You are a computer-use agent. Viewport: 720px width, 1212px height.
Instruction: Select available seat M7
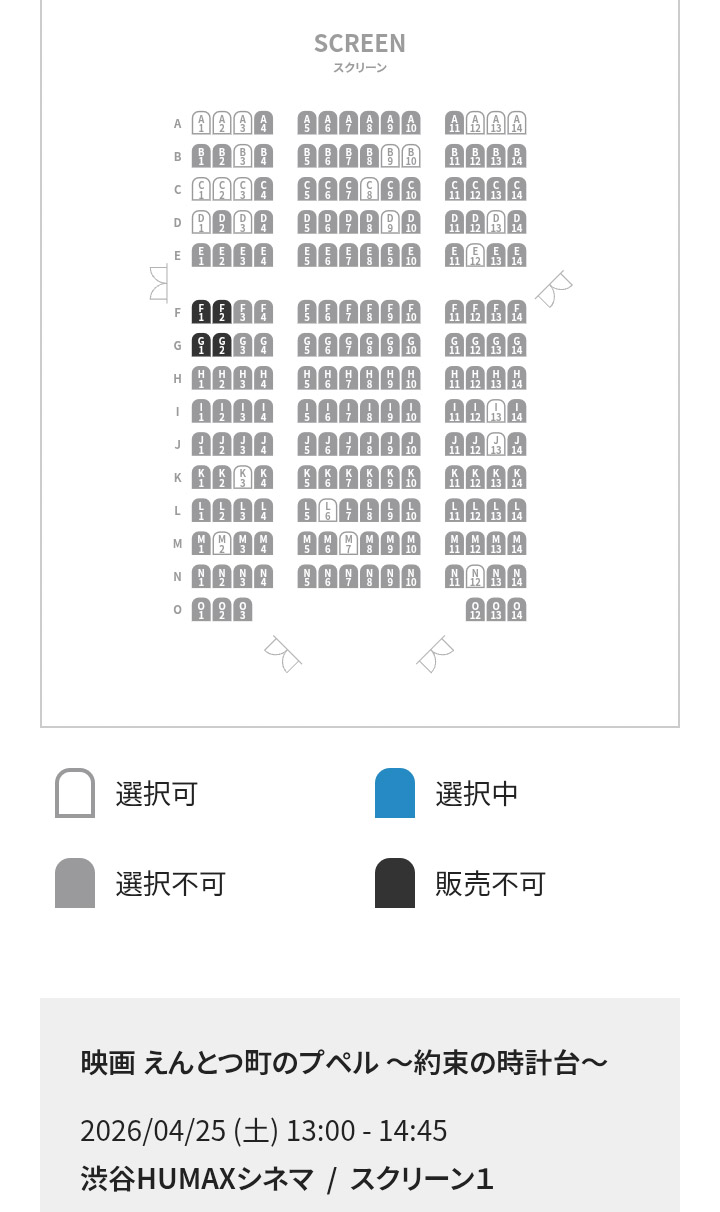[348, 543]
